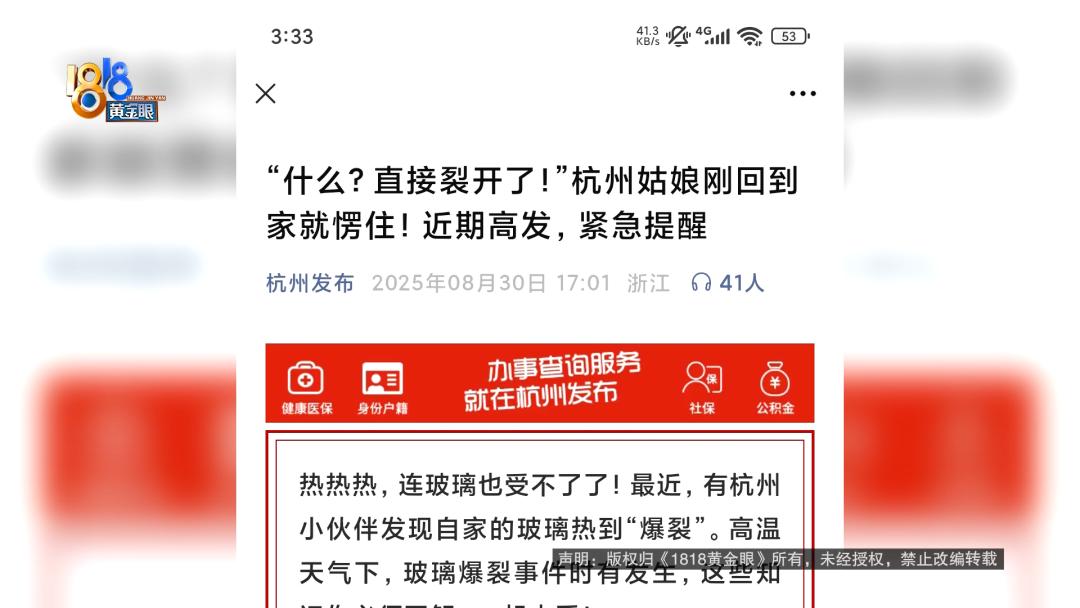Open the 杭州发布 account page
Image resolution: width=1080 pixels, height=608 pixels.
310,283
